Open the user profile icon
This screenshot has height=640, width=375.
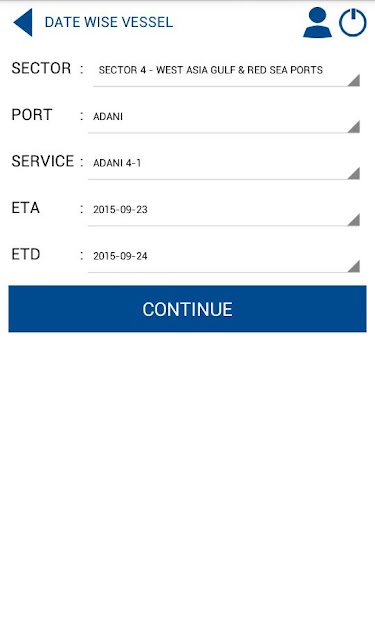(317, 22)
